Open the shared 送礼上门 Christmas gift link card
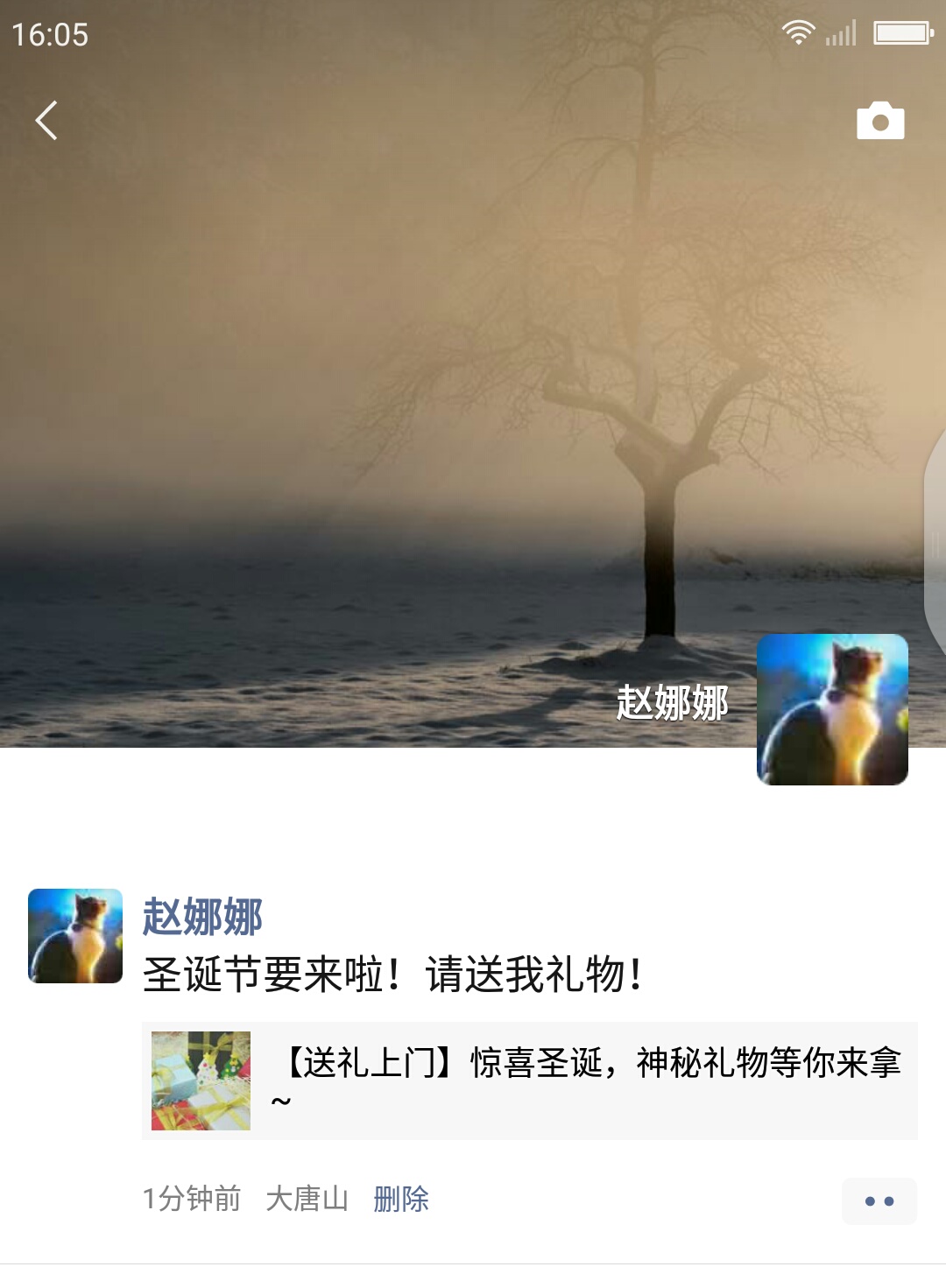The image size is (946, 1288). tap(529, 1080)
